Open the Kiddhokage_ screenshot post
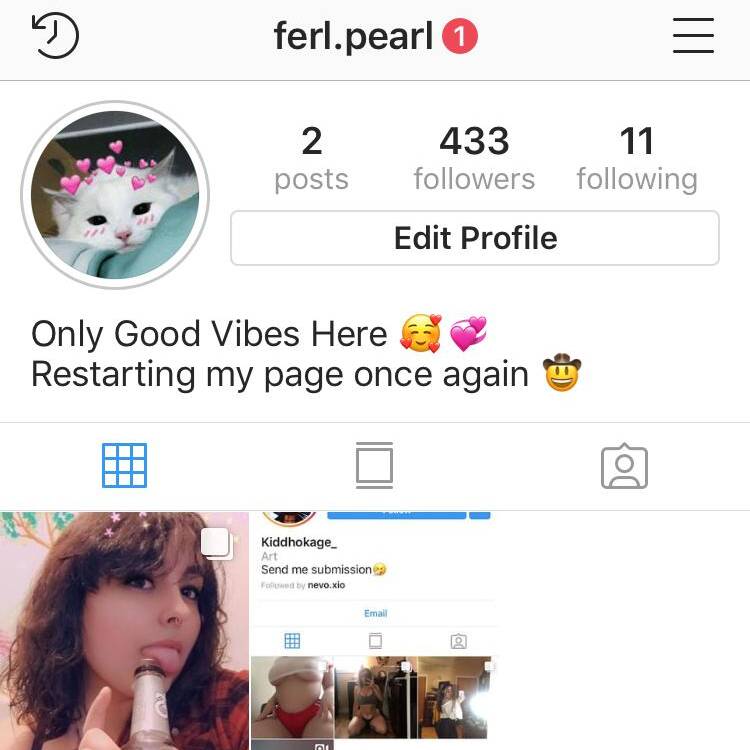The image size is (750, 750). point(374,630)
